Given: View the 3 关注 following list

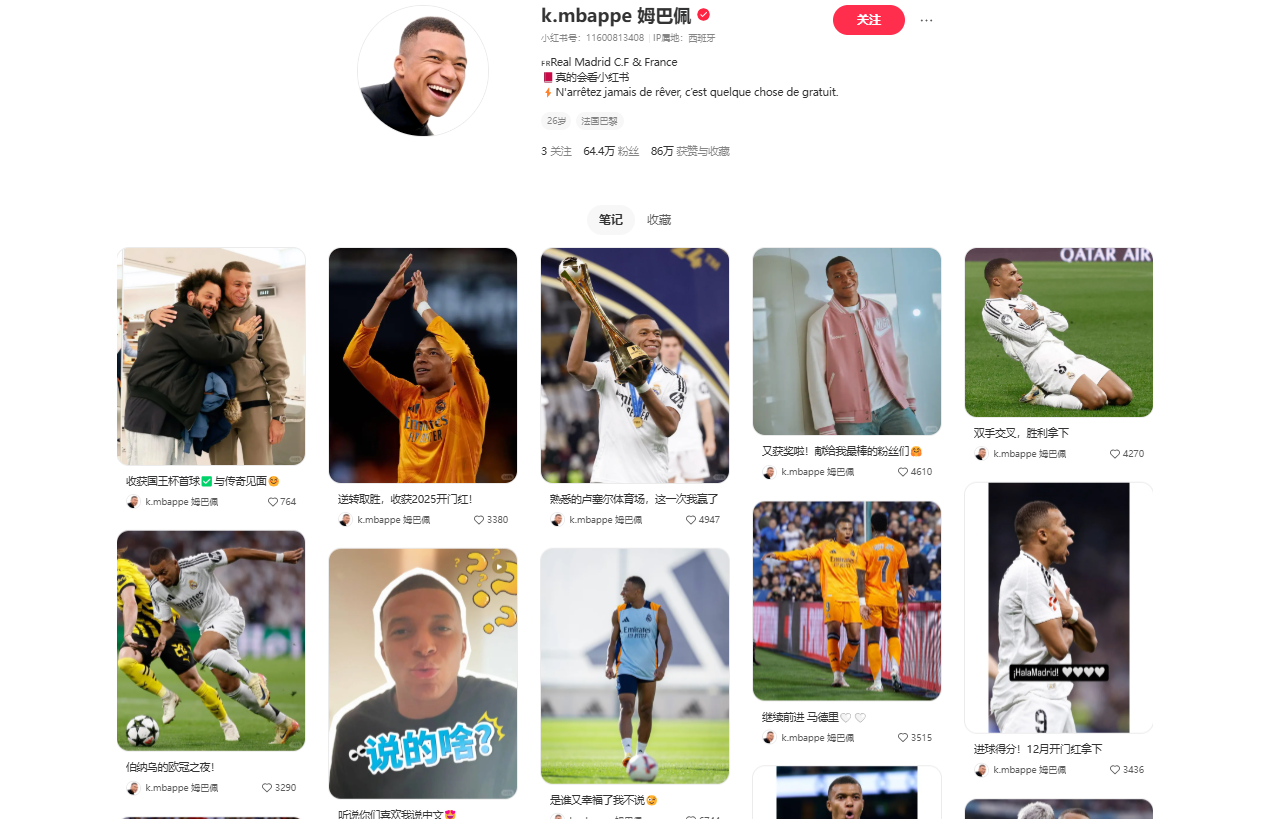Looking at the screenshot, I should click(x=556, y=151).
